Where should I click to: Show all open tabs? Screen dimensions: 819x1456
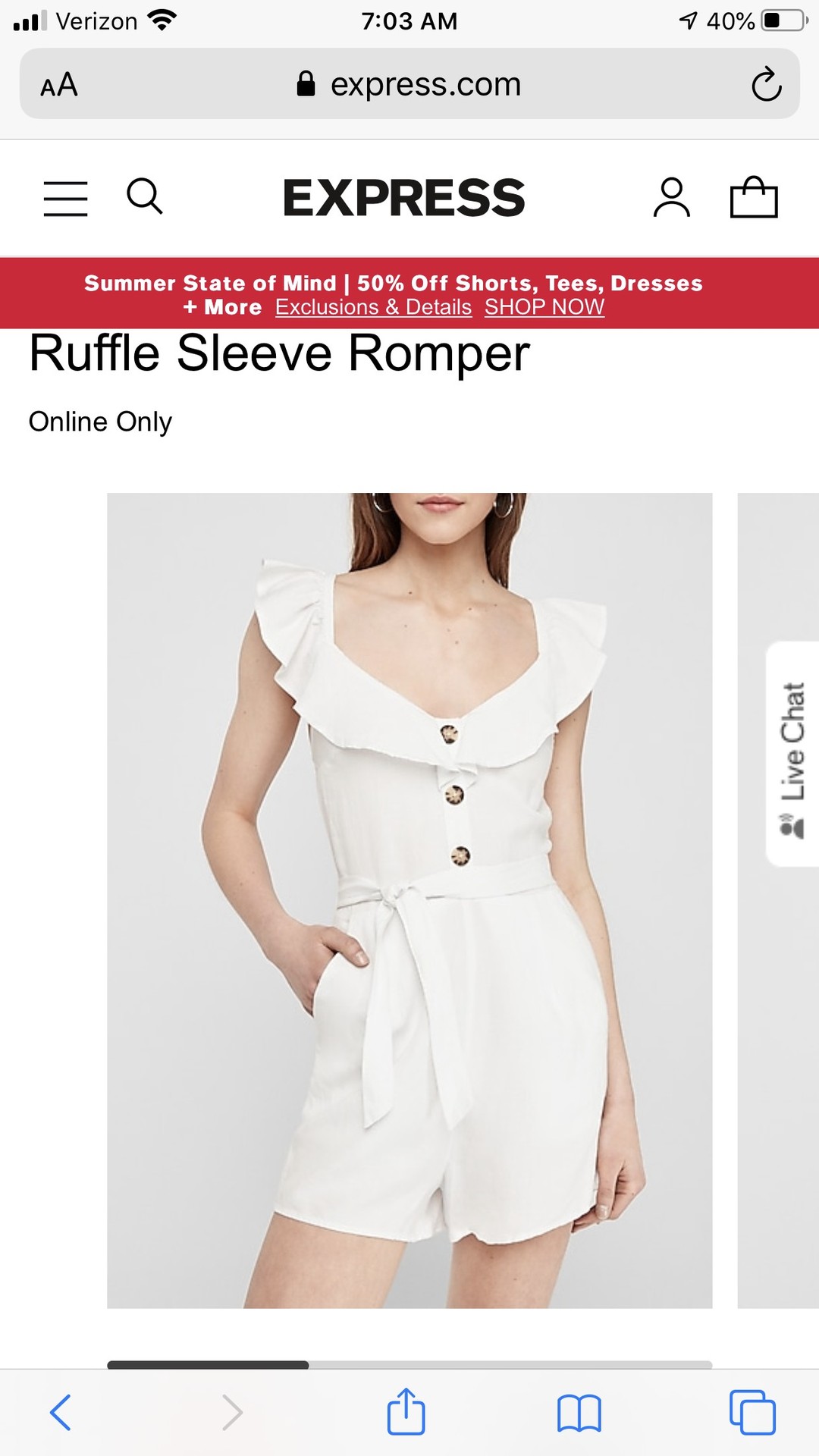[x=752, y=1412]
